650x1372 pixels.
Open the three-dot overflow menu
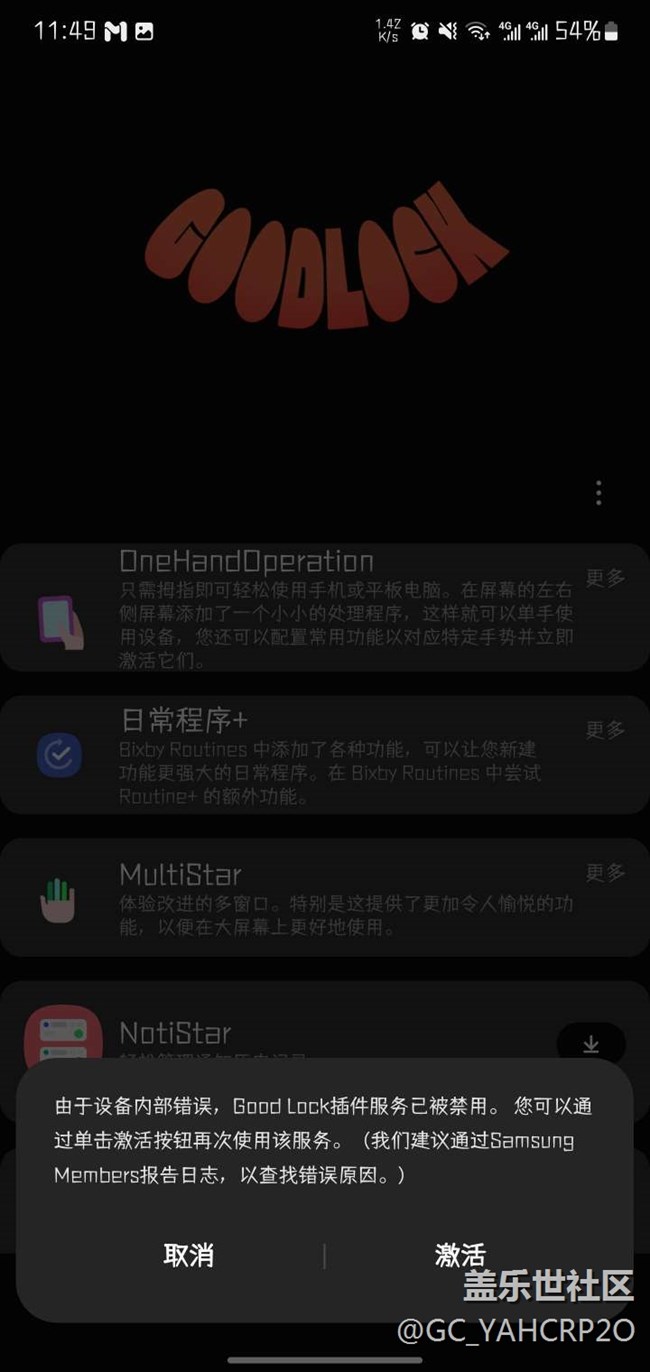tap(598, 492)
